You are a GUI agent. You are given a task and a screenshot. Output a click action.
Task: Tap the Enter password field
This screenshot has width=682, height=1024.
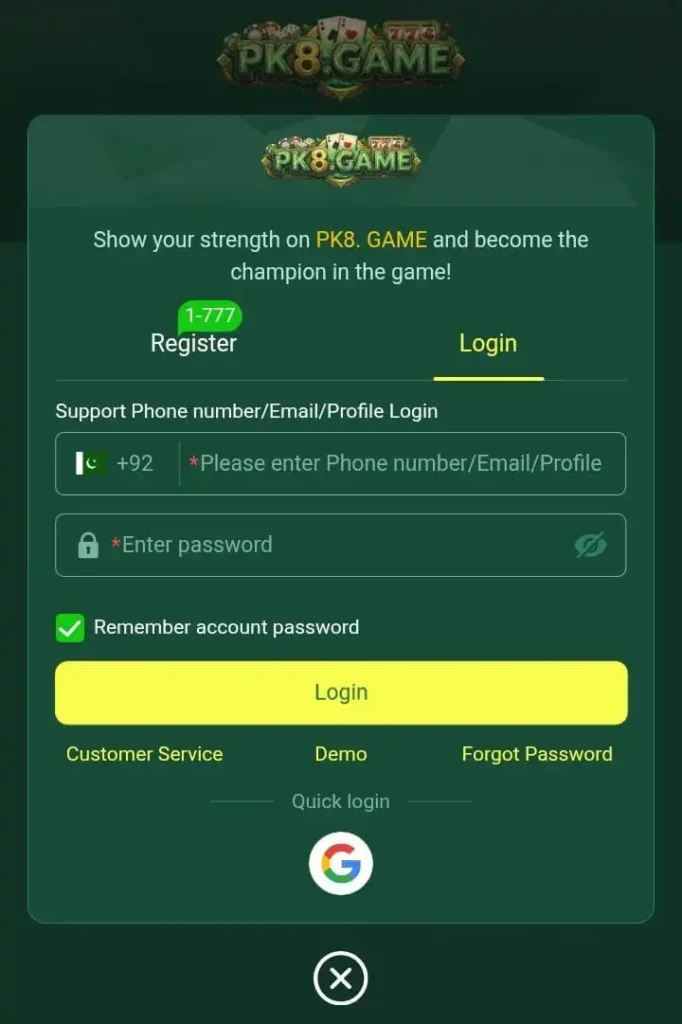[330, 545]
